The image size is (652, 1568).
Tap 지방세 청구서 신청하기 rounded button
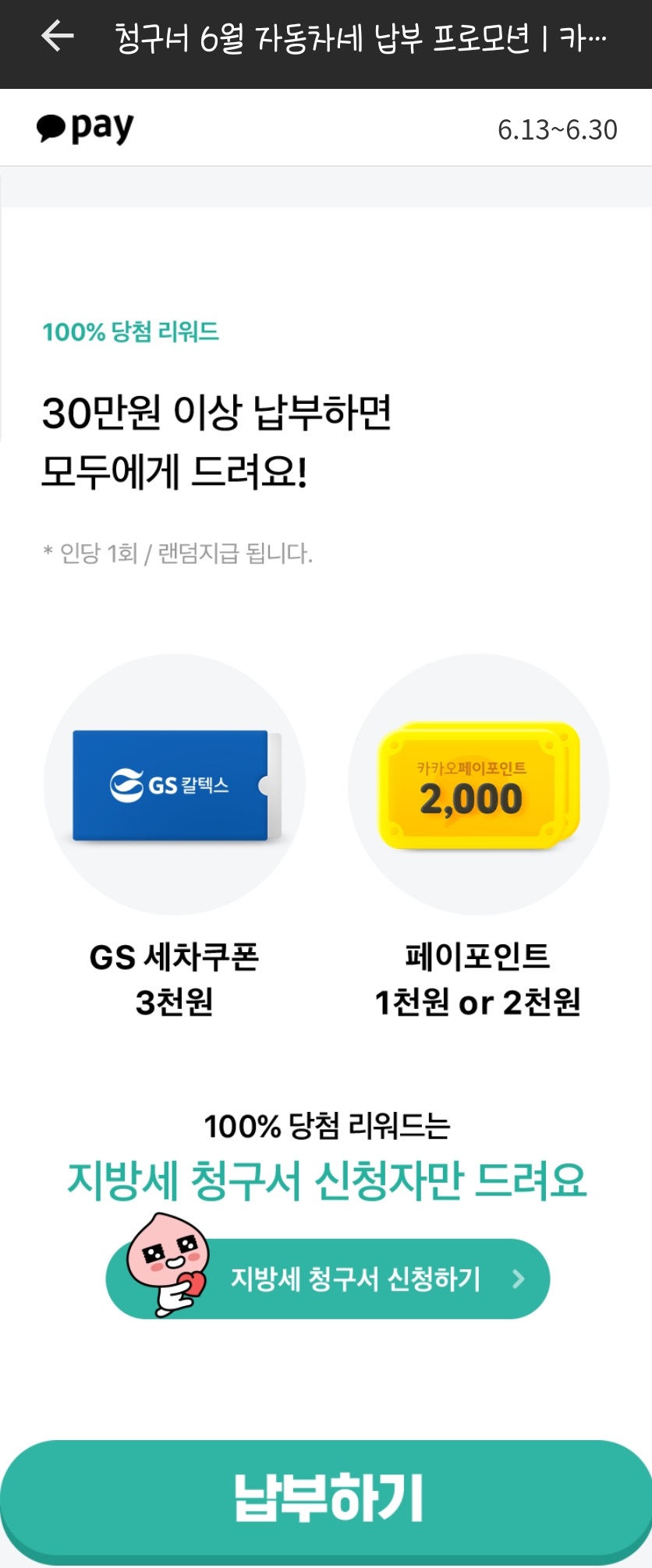328,1278
